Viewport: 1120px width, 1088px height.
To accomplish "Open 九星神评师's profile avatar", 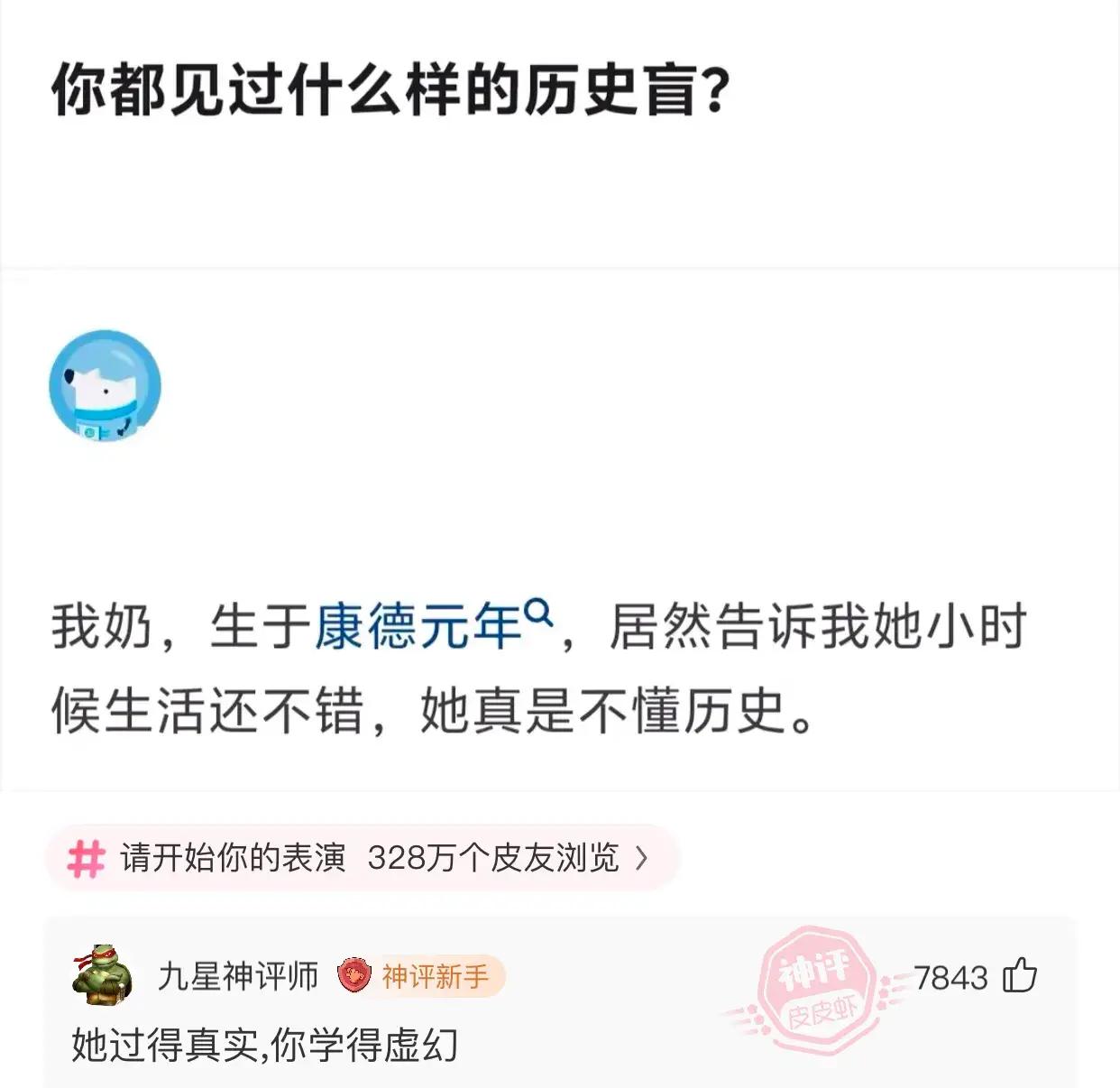I will 102,975.
